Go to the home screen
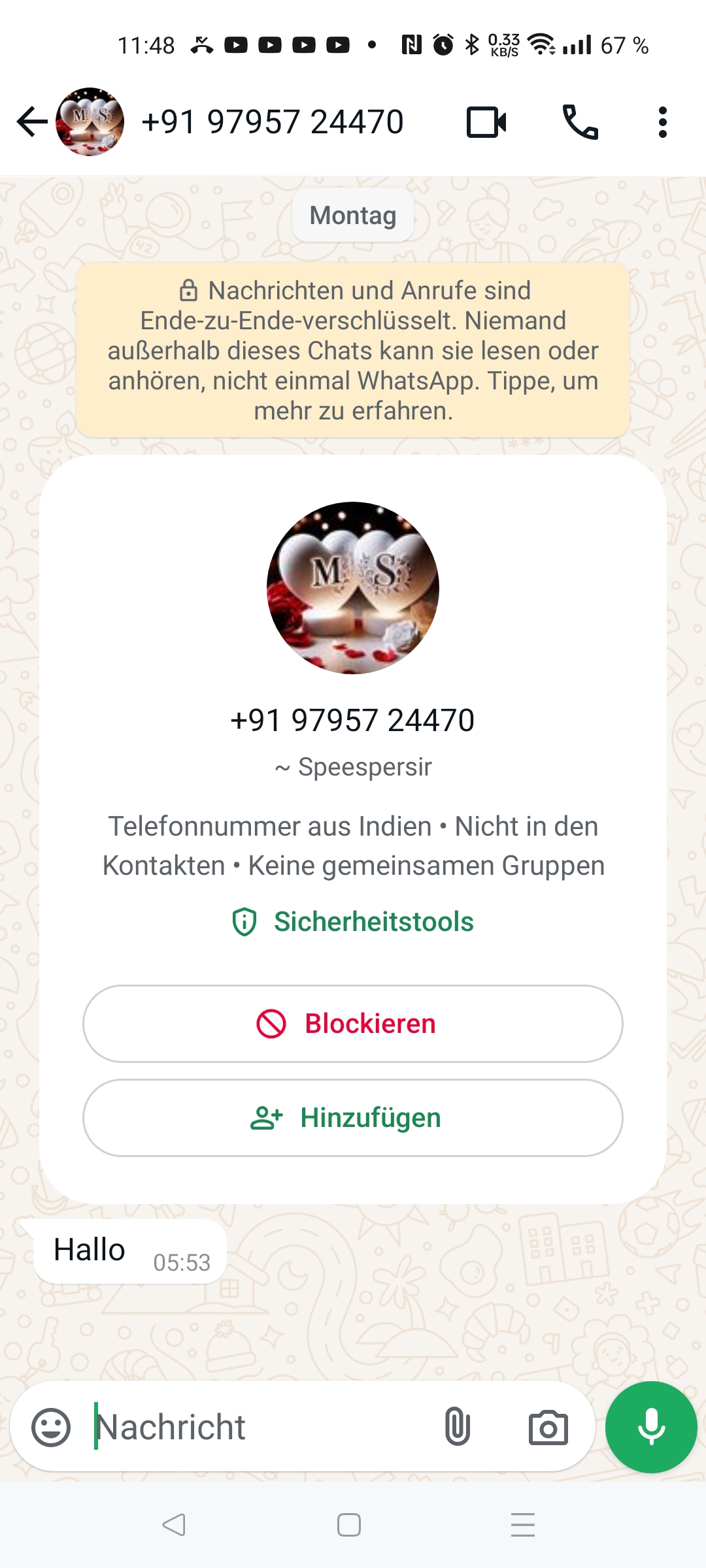706x1568 pixels. click(349, 1525)
